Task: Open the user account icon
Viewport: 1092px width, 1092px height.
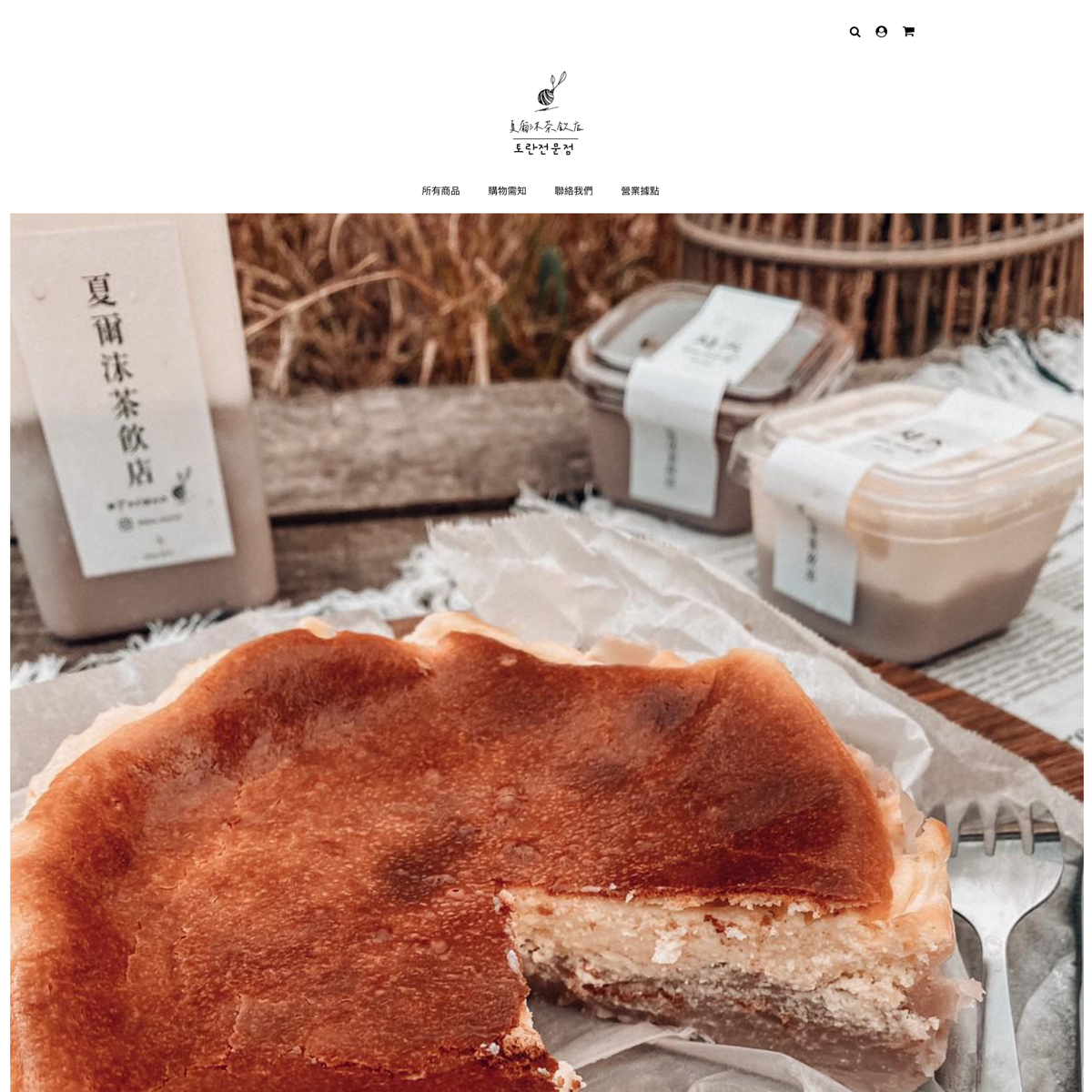Action: [881, 32]
